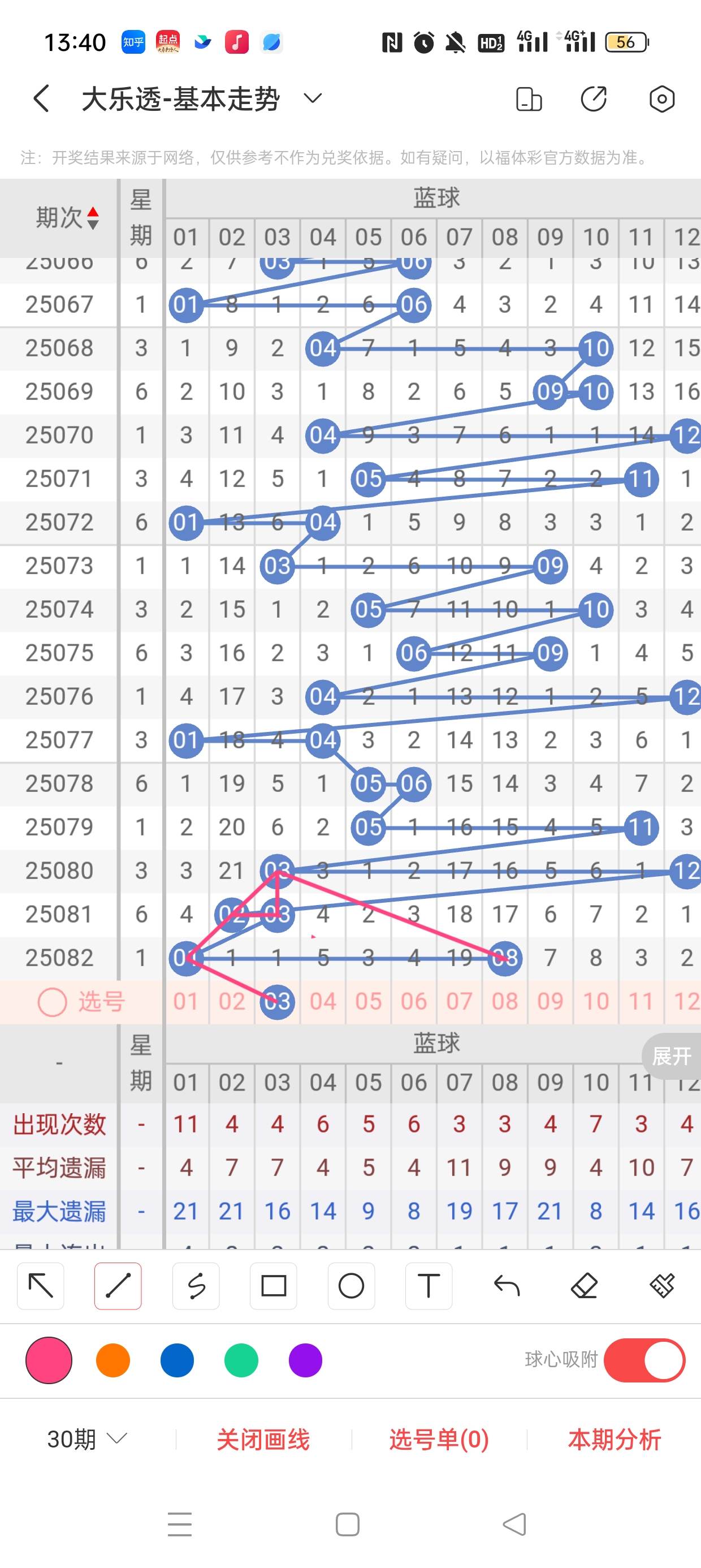Pick the freehand curve tool
This screenshot has width=701, height=1568.
click(x=196, y=1286)
